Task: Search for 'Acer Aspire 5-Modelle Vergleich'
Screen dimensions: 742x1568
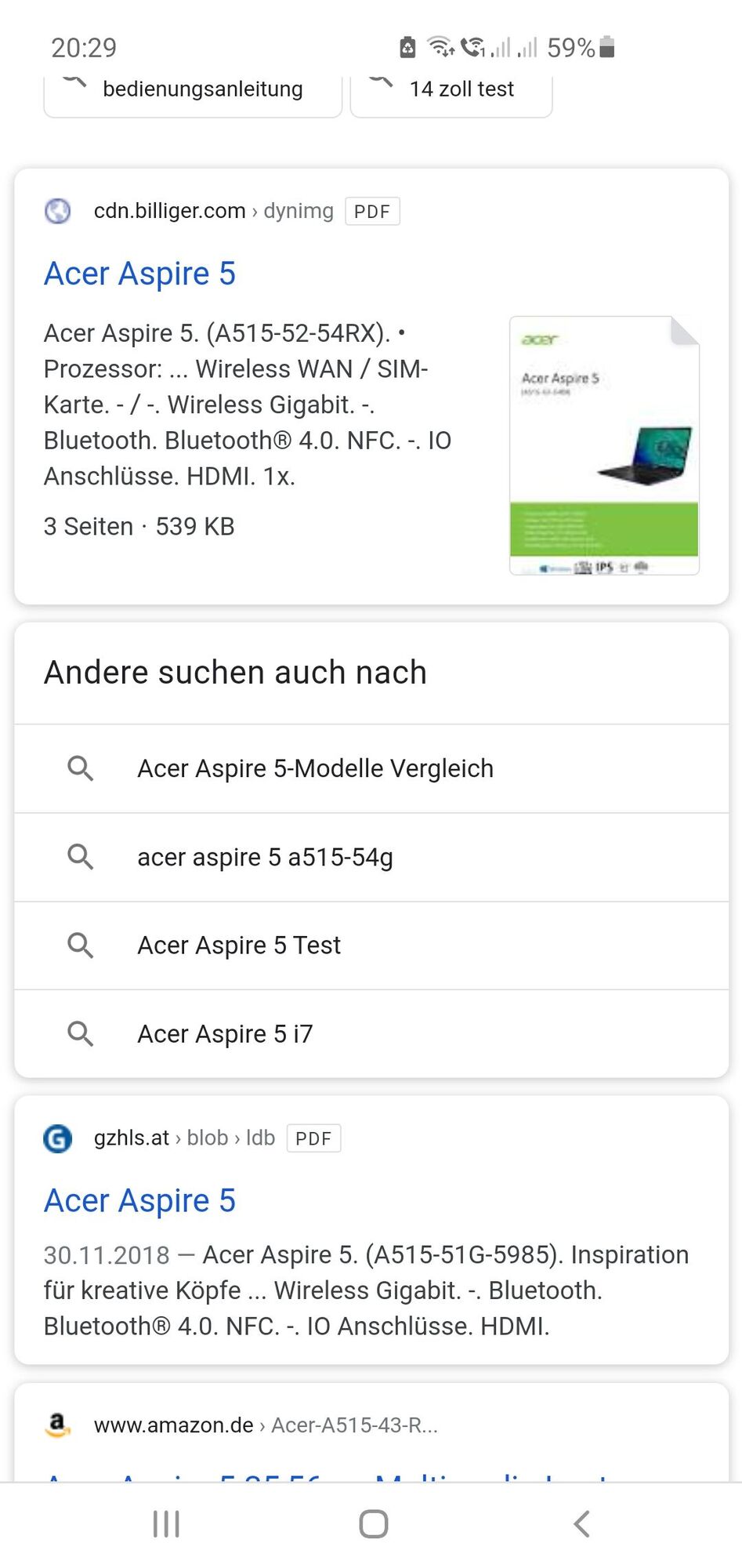Action: (x=315, y=768)
